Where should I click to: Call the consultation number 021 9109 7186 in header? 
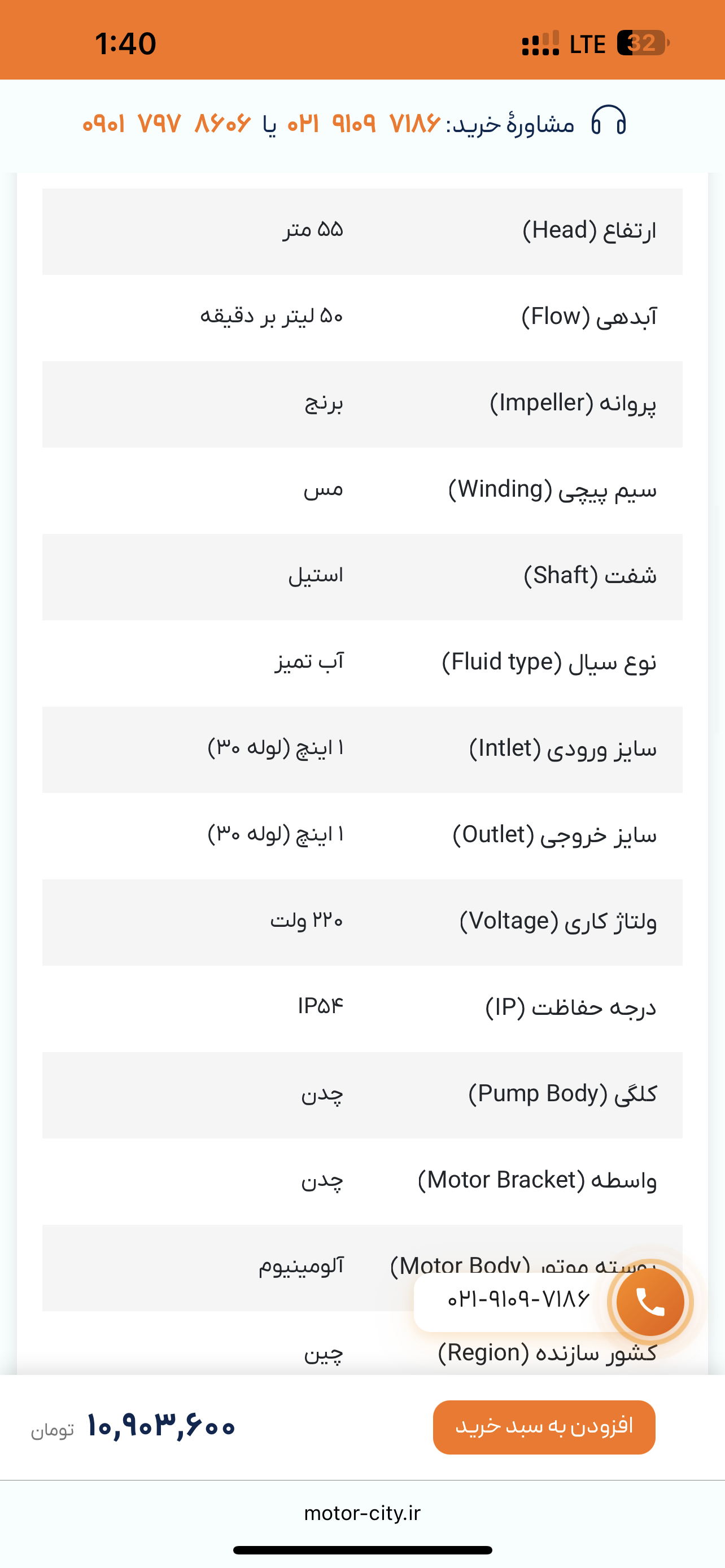[364, 124]
